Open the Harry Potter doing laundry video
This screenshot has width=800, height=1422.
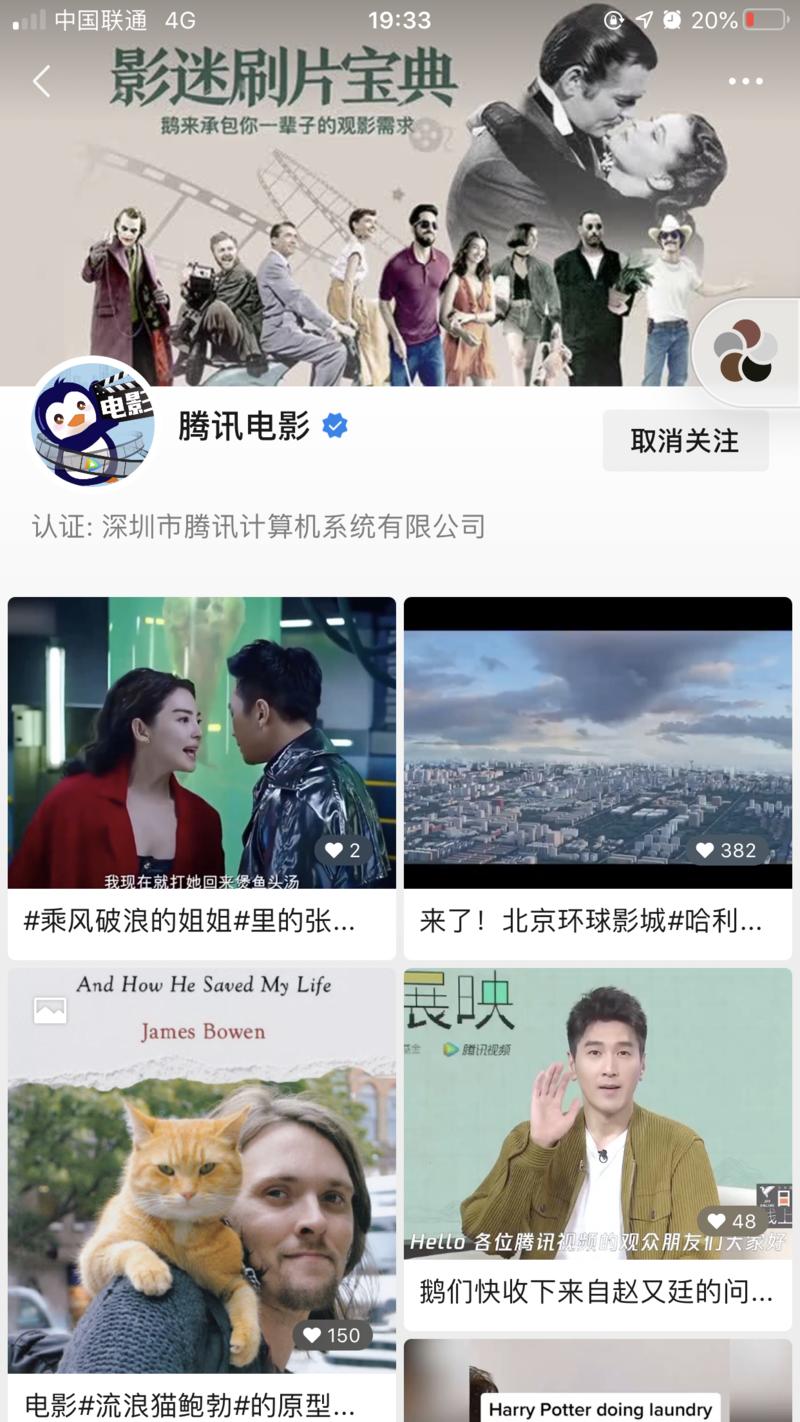click(597, 1390)
